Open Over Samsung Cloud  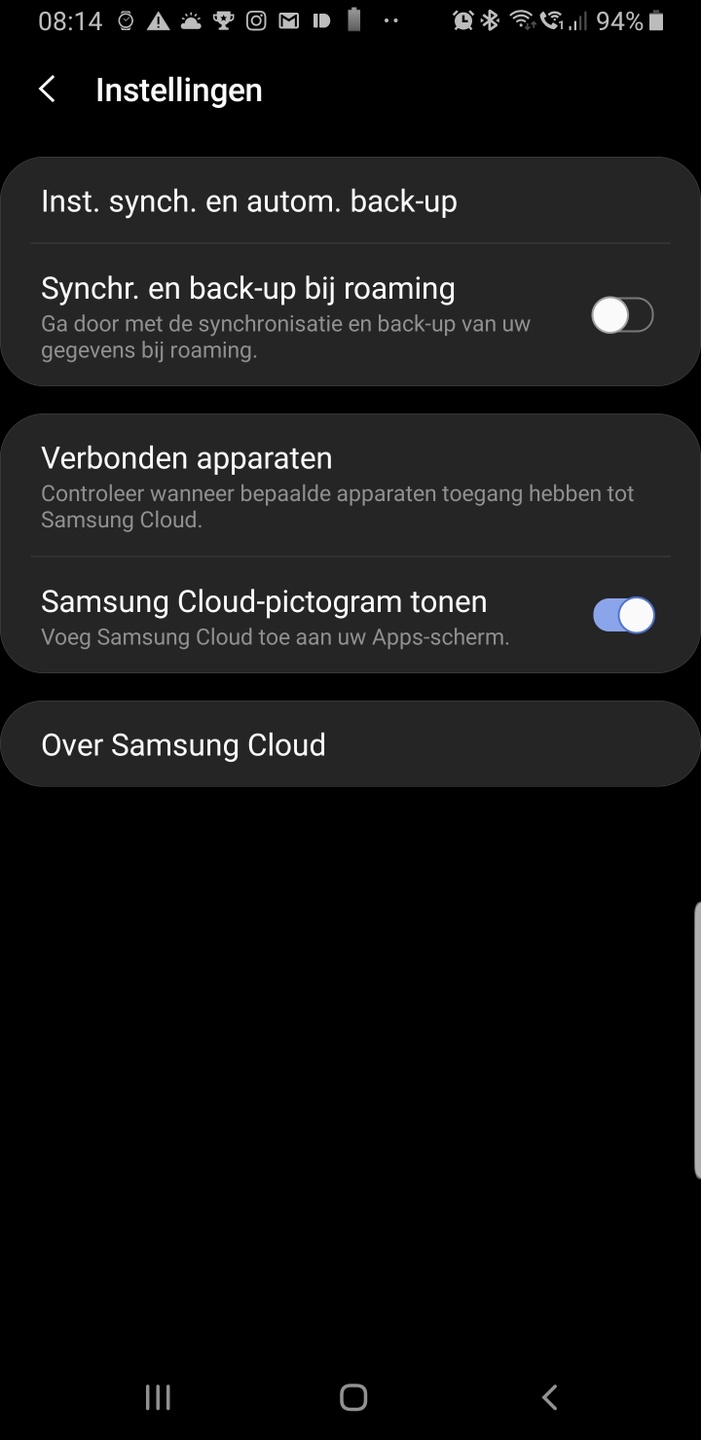click(350, 745)
